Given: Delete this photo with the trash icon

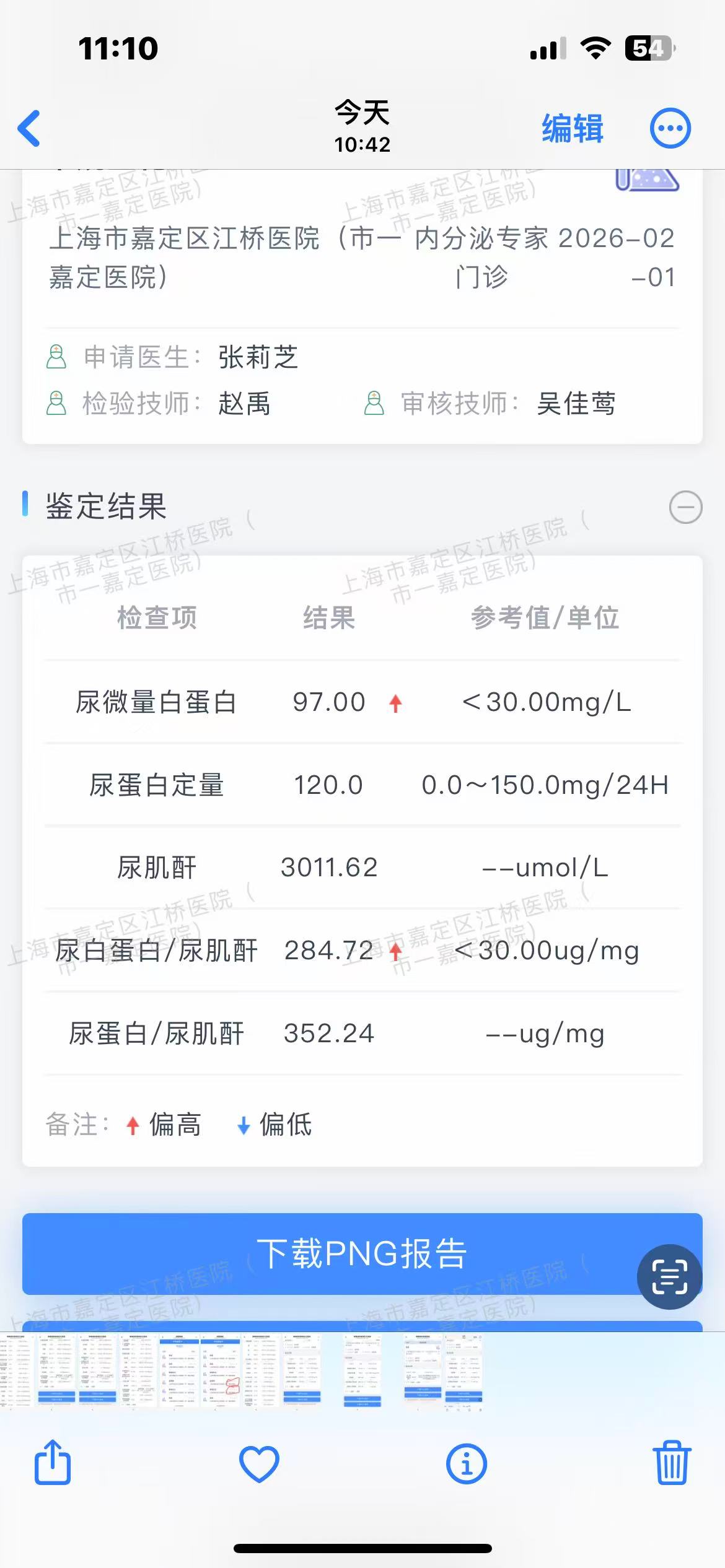Looking at the screenshot, I should tap(671, 1463).
